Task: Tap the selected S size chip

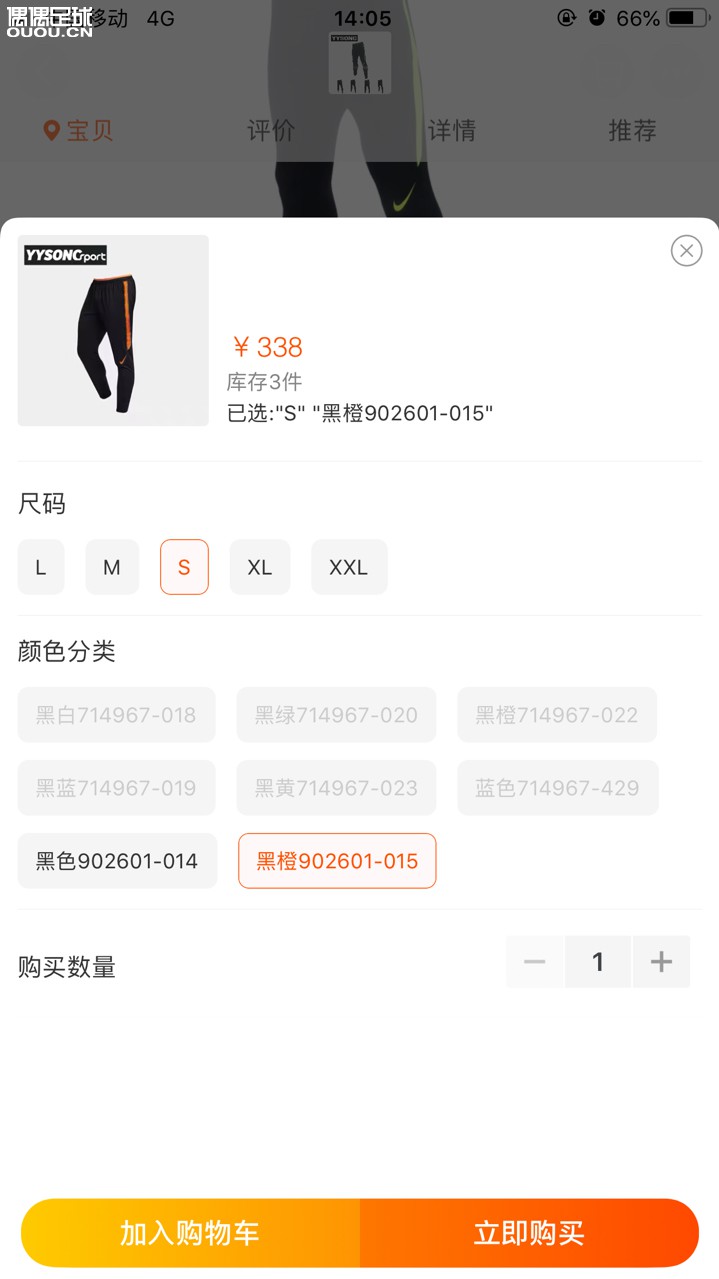Action: pos(184,567)
